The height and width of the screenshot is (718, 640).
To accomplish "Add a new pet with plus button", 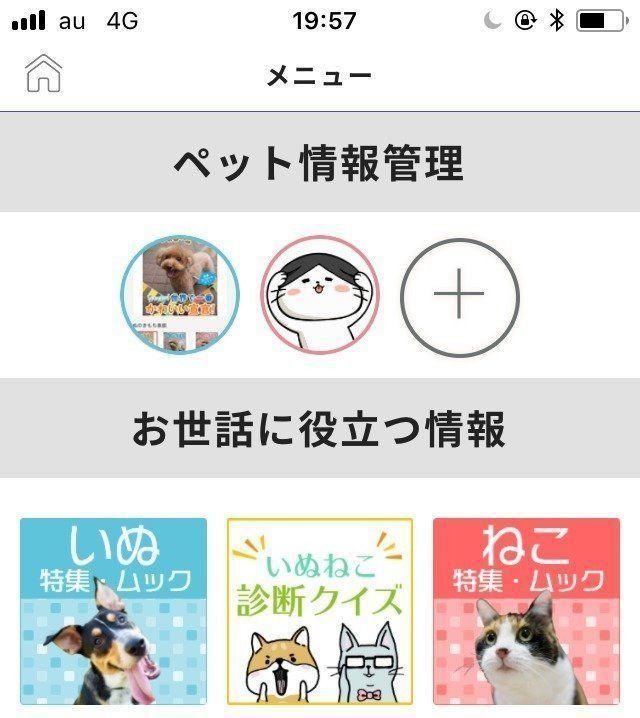I will 460,296.
